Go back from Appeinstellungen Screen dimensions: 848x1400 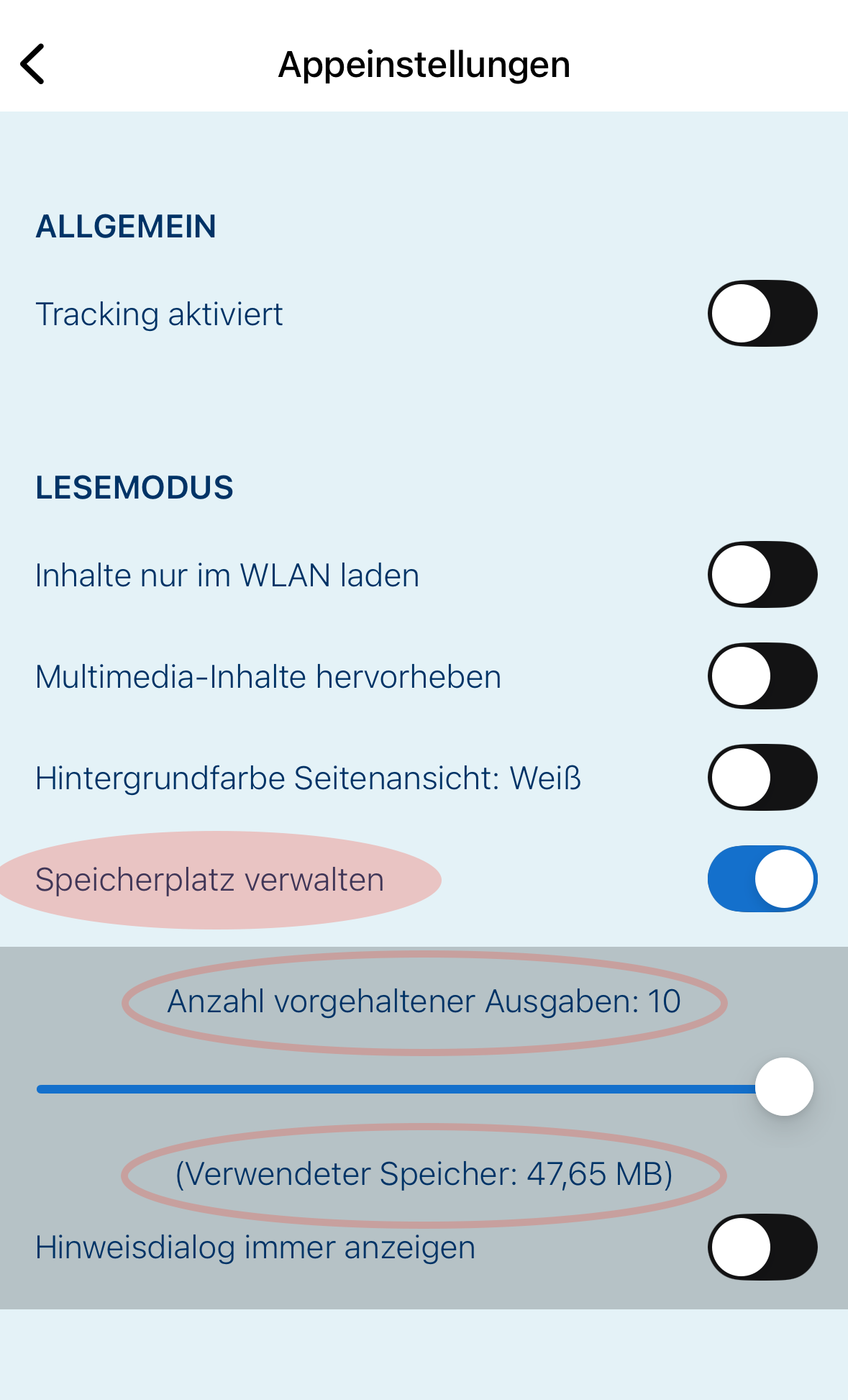point(33,64)
